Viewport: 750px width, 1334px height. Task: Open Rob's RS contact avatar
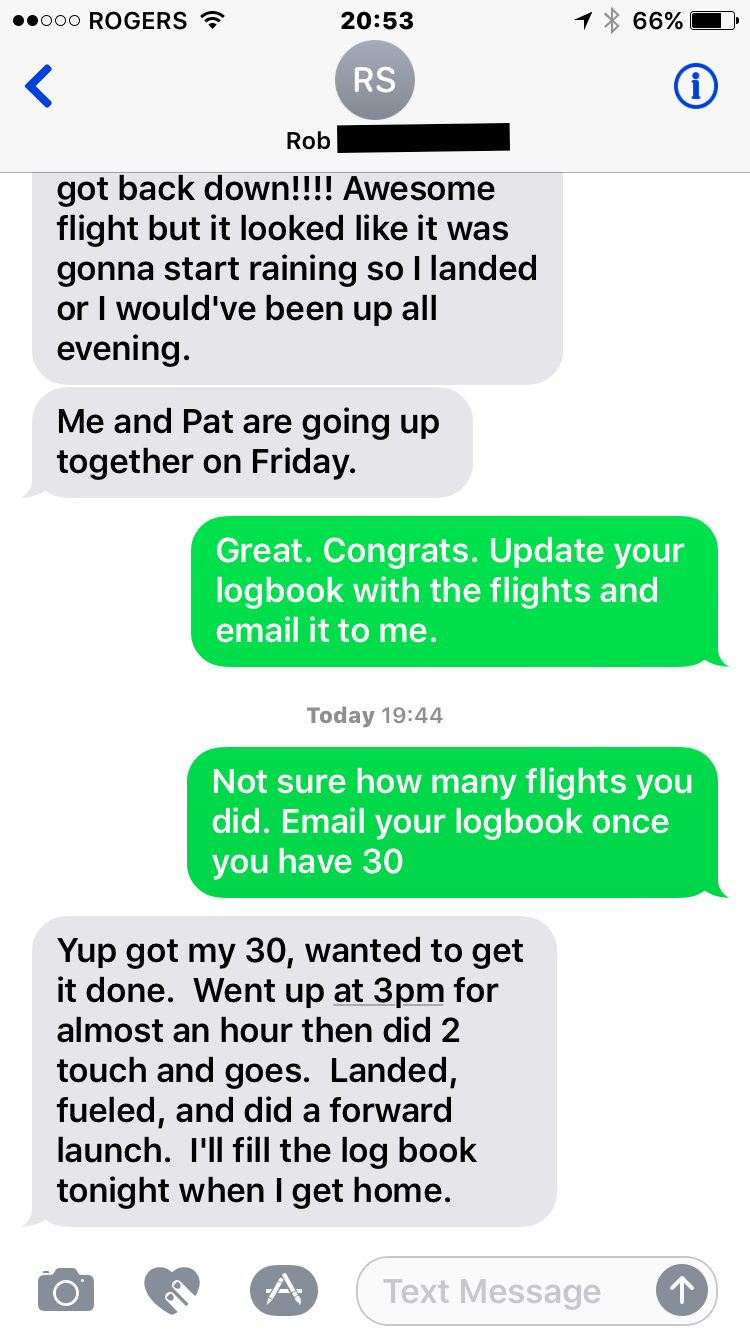click(375, 80)
